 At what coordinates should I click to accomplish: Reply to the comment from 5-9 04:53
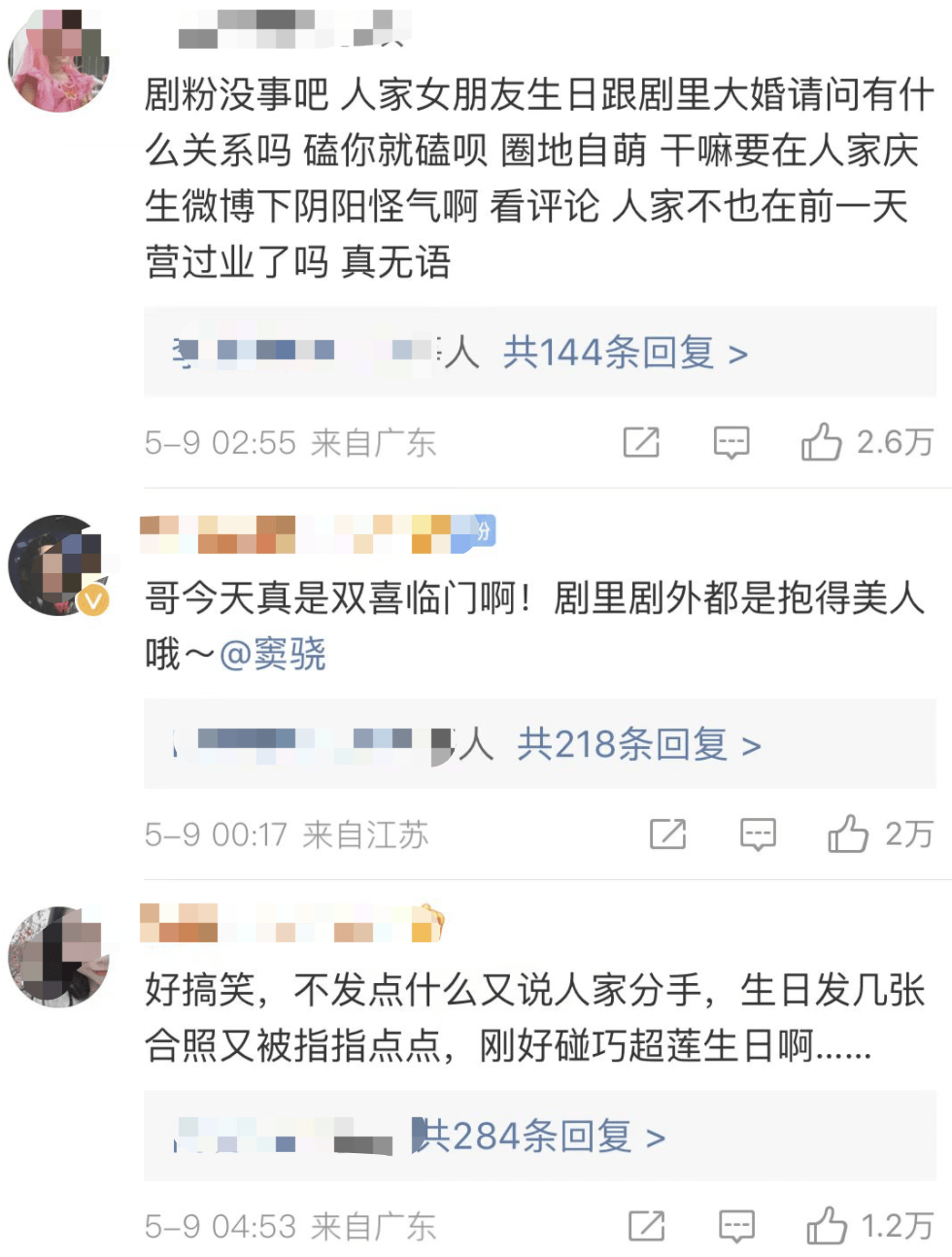pyautogui.click(x=736, y=1226)
